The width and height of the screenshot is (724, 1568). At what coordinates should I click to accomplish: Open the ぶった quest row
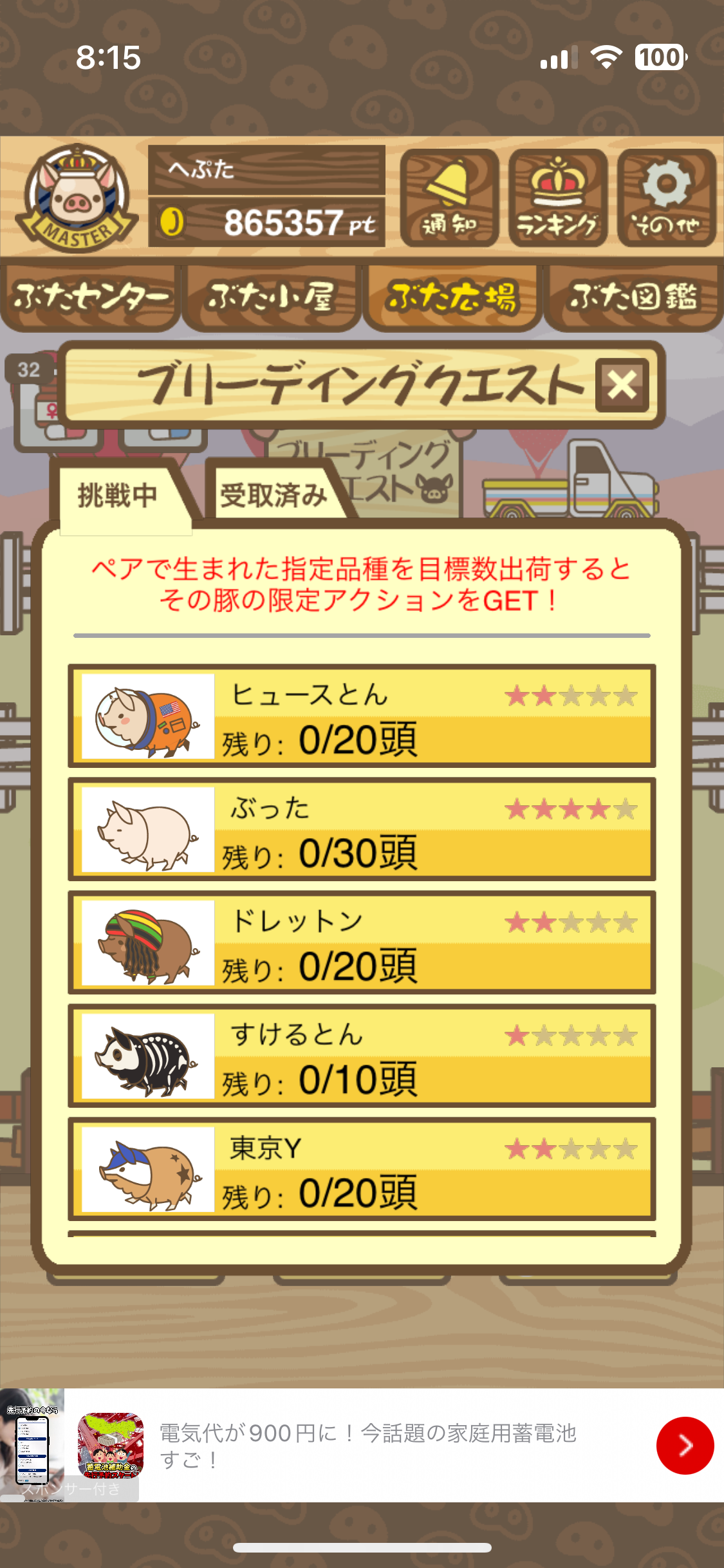coord(362,829)
